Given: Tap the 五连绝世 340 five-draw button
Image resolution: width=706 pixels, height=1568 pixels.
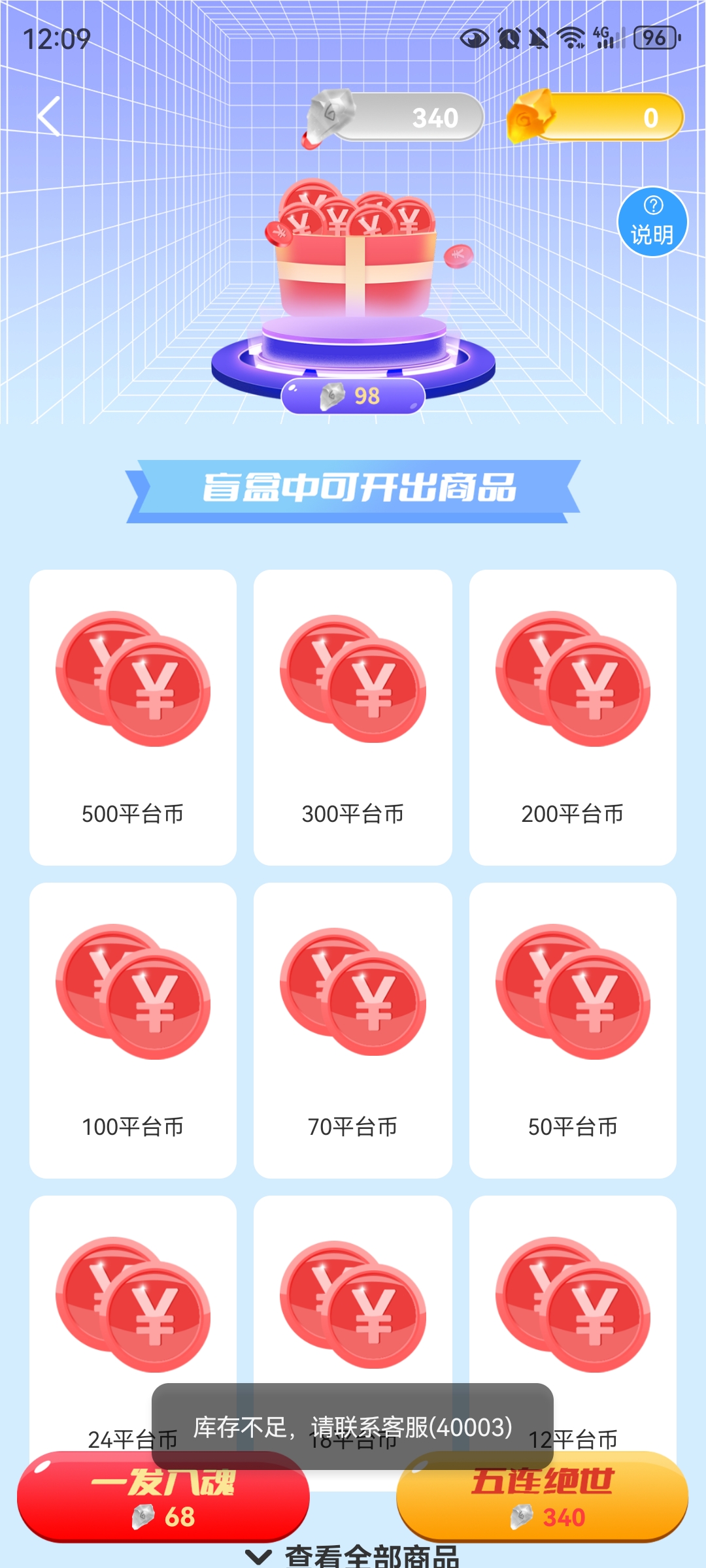Looking at the screenshot, I should 543,1497.
